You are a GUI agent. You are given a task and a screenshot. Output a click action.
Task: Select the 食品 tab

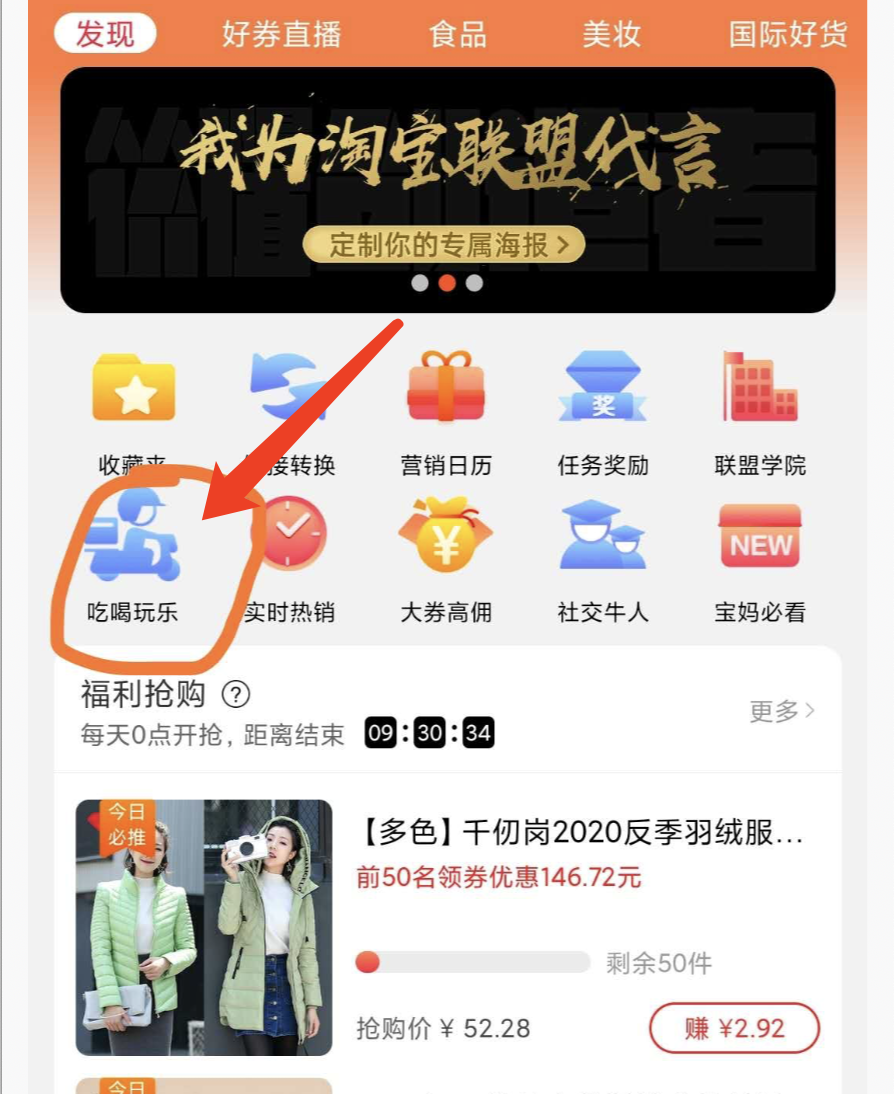click(458, 34)
